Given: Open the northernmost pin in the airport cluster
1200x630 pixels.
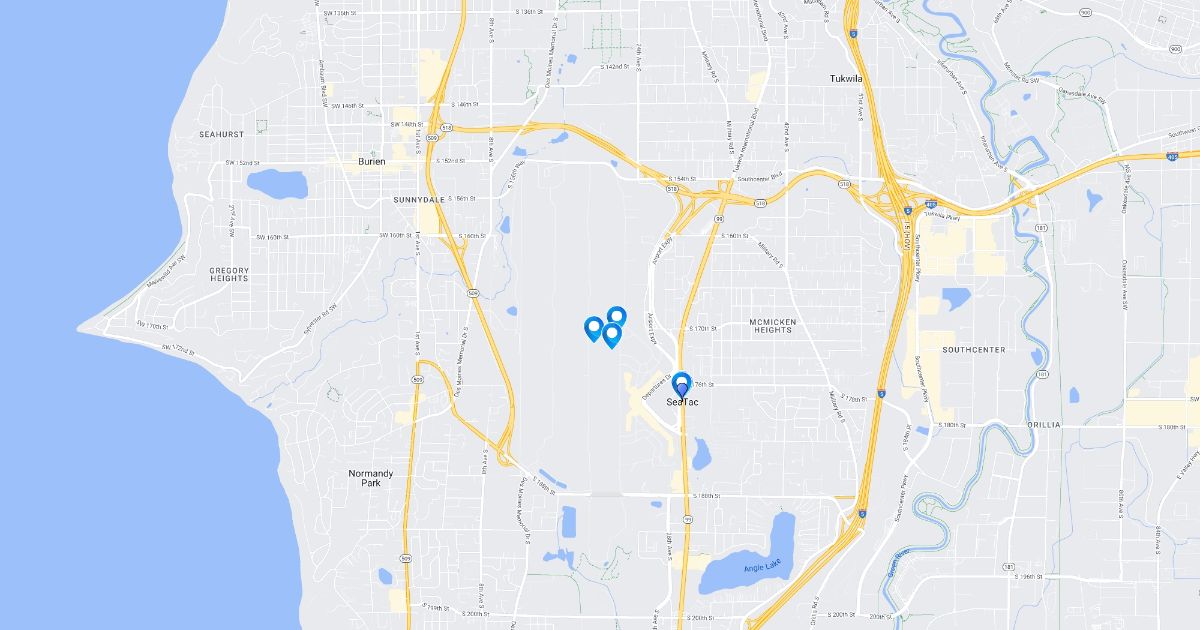Looking at the screenshot, I should point(617,316).
